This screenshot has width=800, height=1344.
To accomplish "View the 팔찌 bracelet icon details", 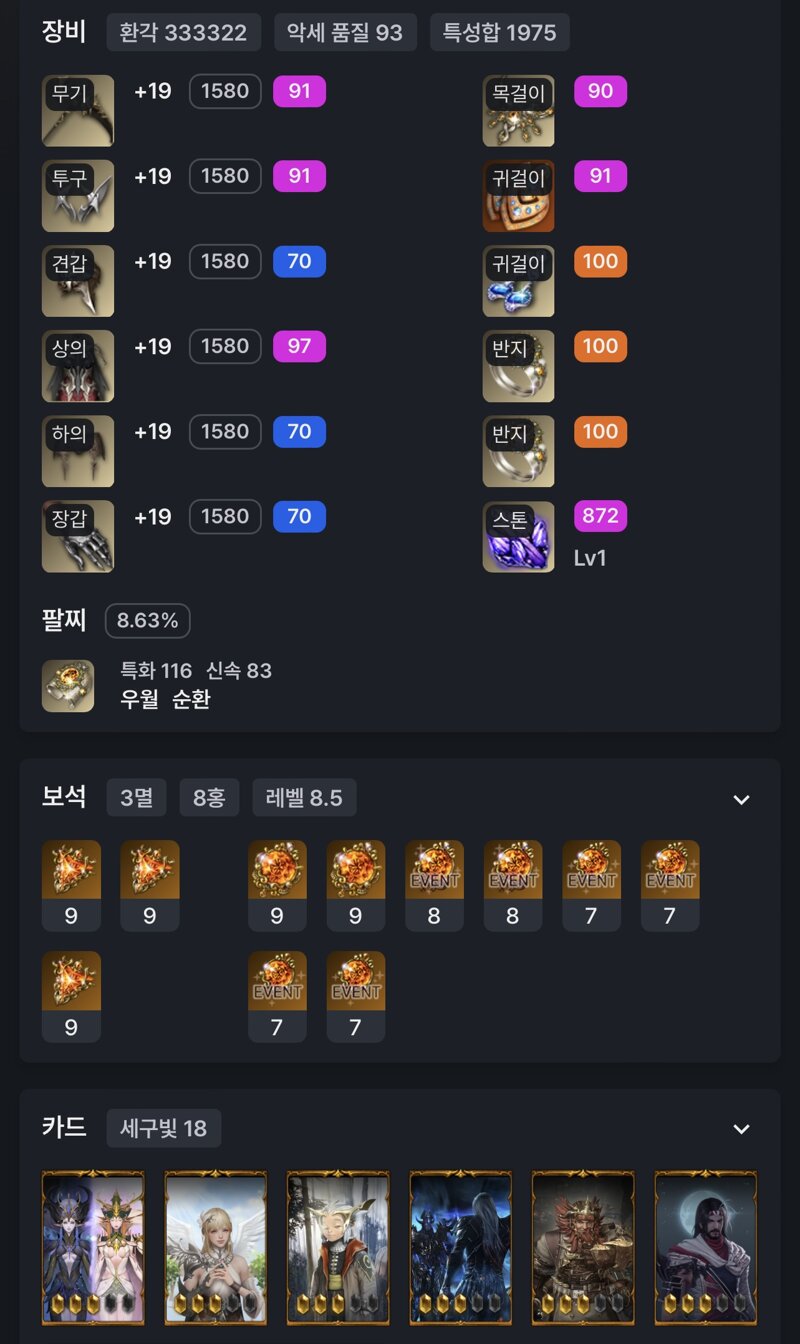I will [68, 685].
